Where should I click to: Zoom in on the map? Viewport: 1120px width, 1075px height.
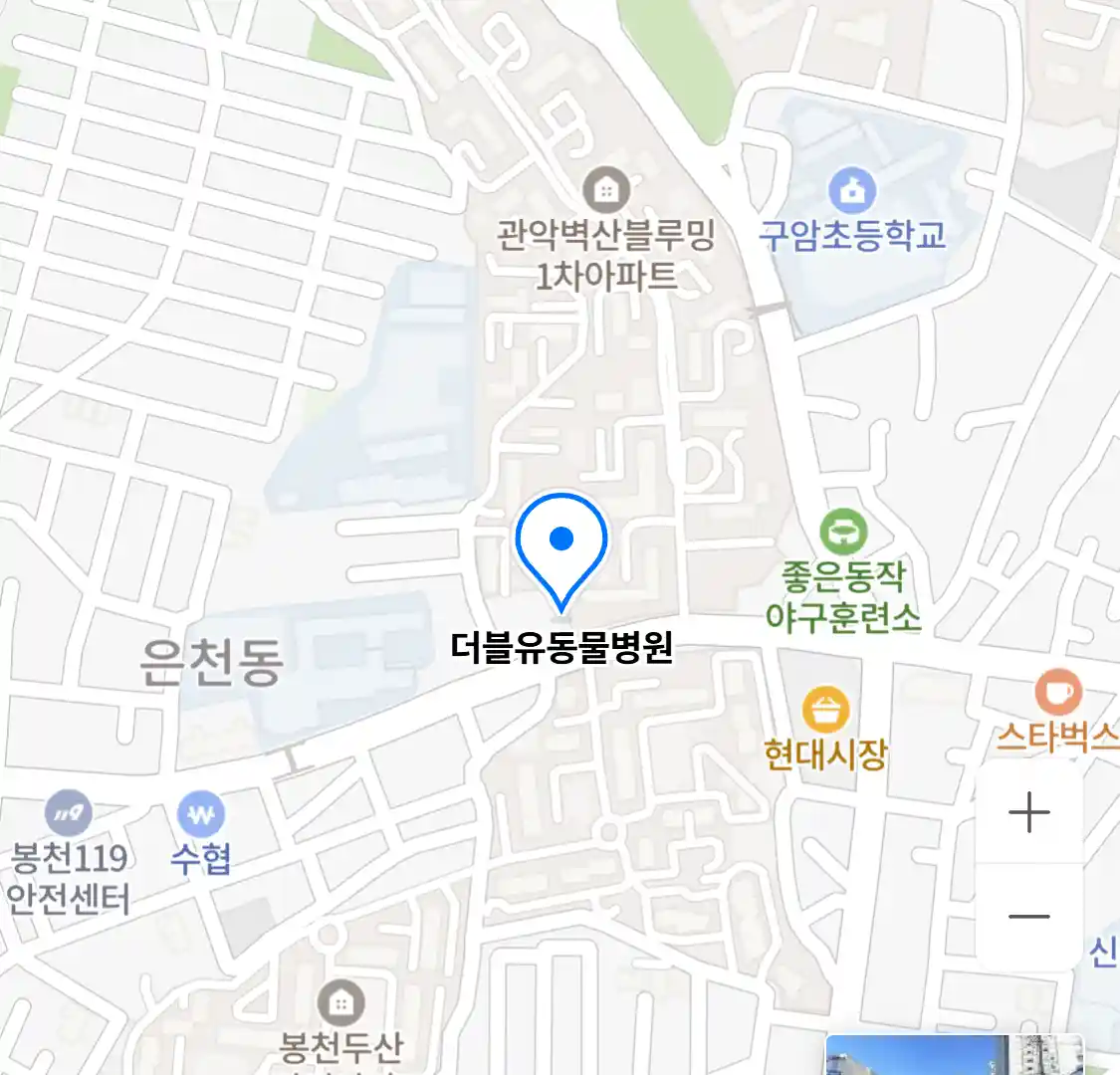pyautogui.click(x=1028, y=813)
